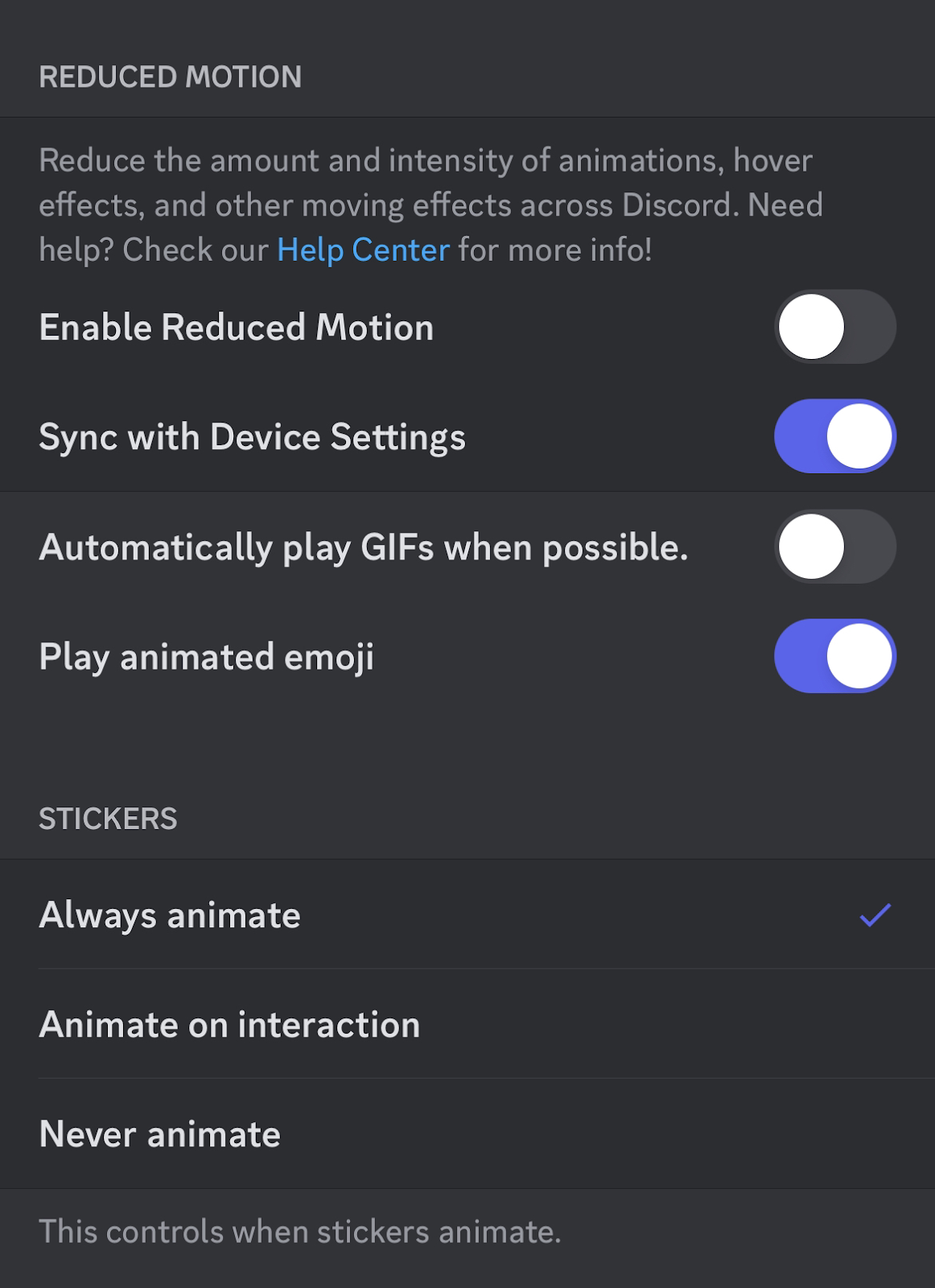Enable automatically playing GIFs

tap(834, 547)
